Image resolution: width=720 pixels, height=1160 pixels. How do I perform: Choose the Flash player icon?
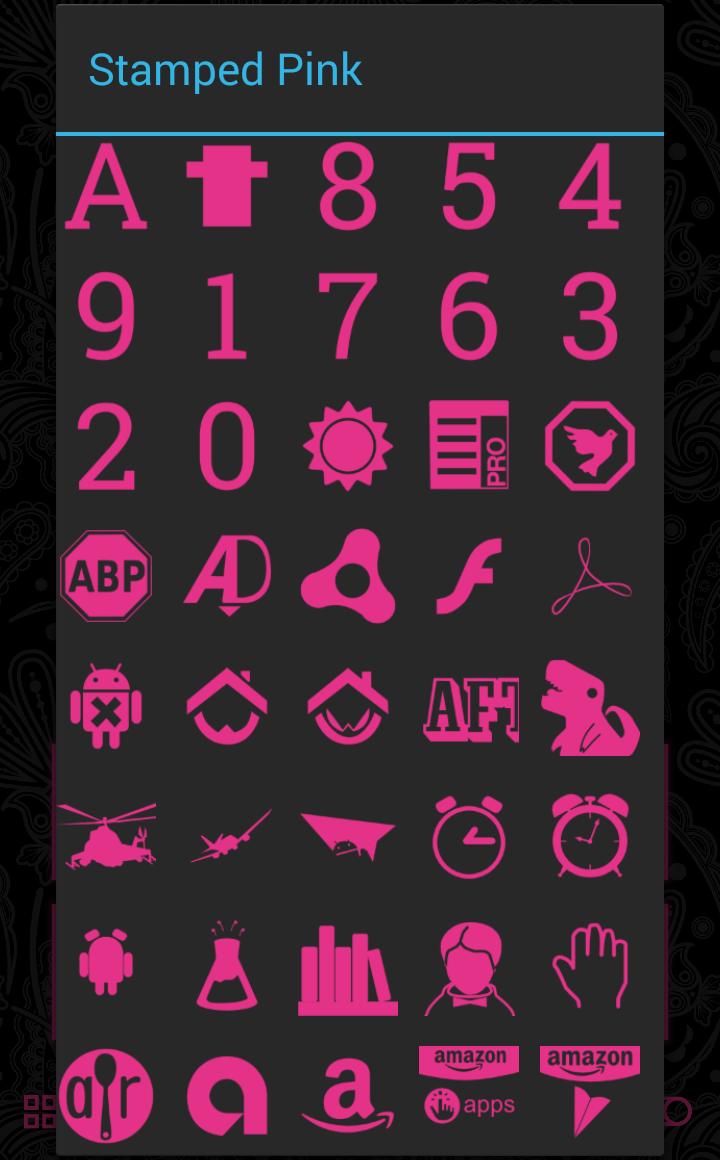click(x=469, y=576)
